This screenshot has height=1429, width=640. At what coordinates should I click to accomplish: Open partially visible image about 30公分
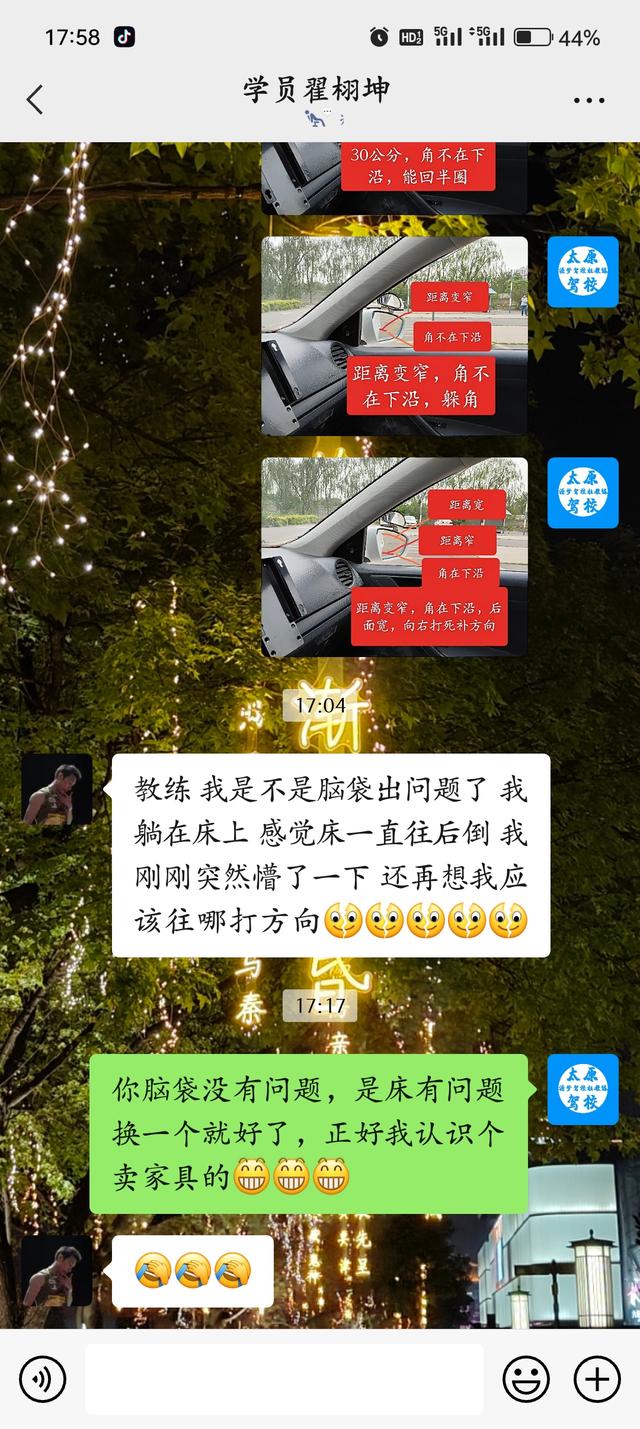point(394,178)
